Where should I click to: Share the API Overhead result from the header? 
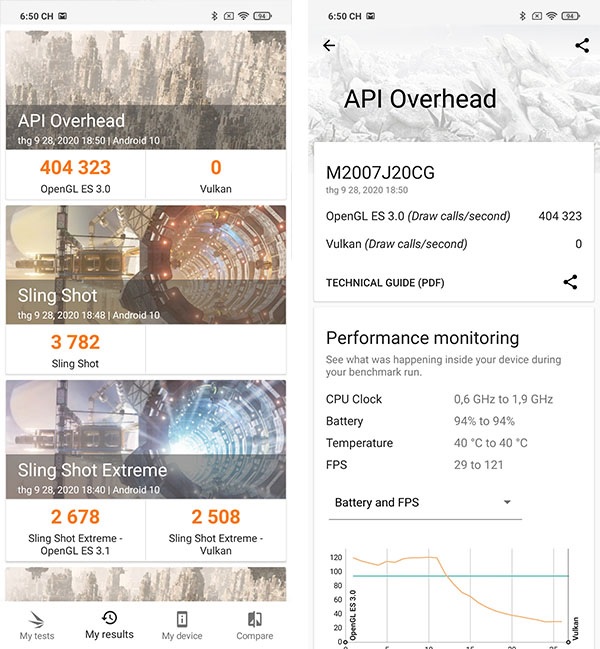582,46
